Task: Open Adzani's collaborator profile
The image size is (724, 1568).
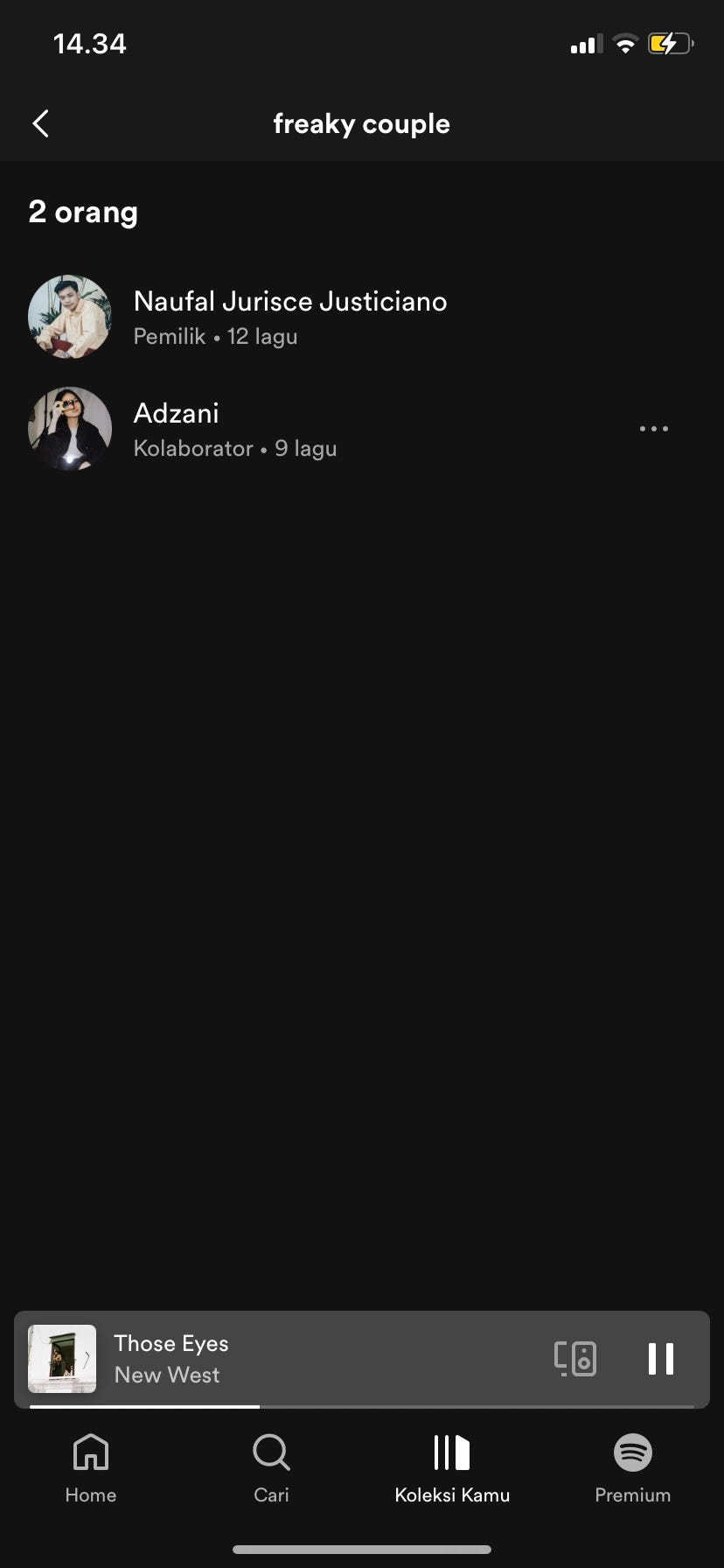Action: [234, 429]
